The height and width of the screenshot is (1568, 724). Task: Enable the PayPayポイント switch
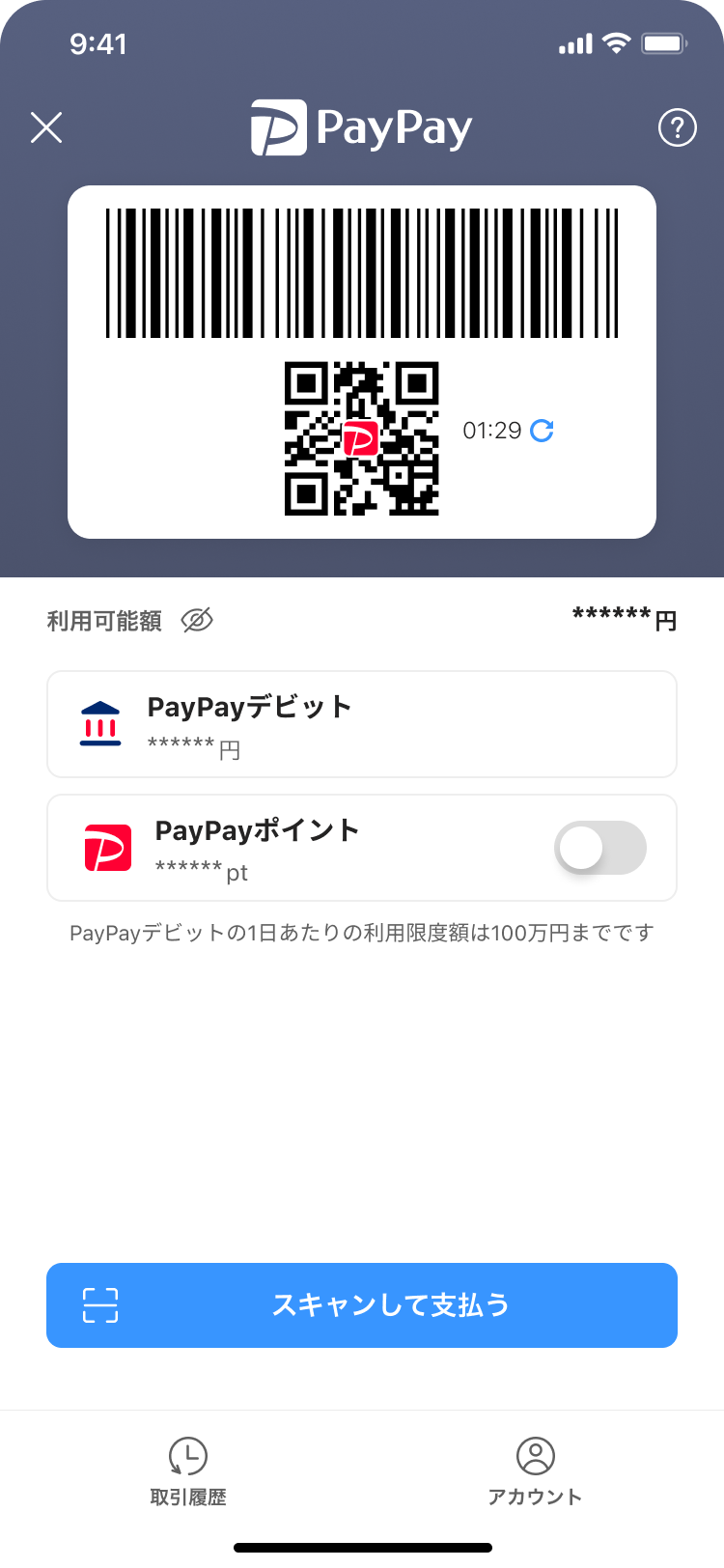click(599, 848)
